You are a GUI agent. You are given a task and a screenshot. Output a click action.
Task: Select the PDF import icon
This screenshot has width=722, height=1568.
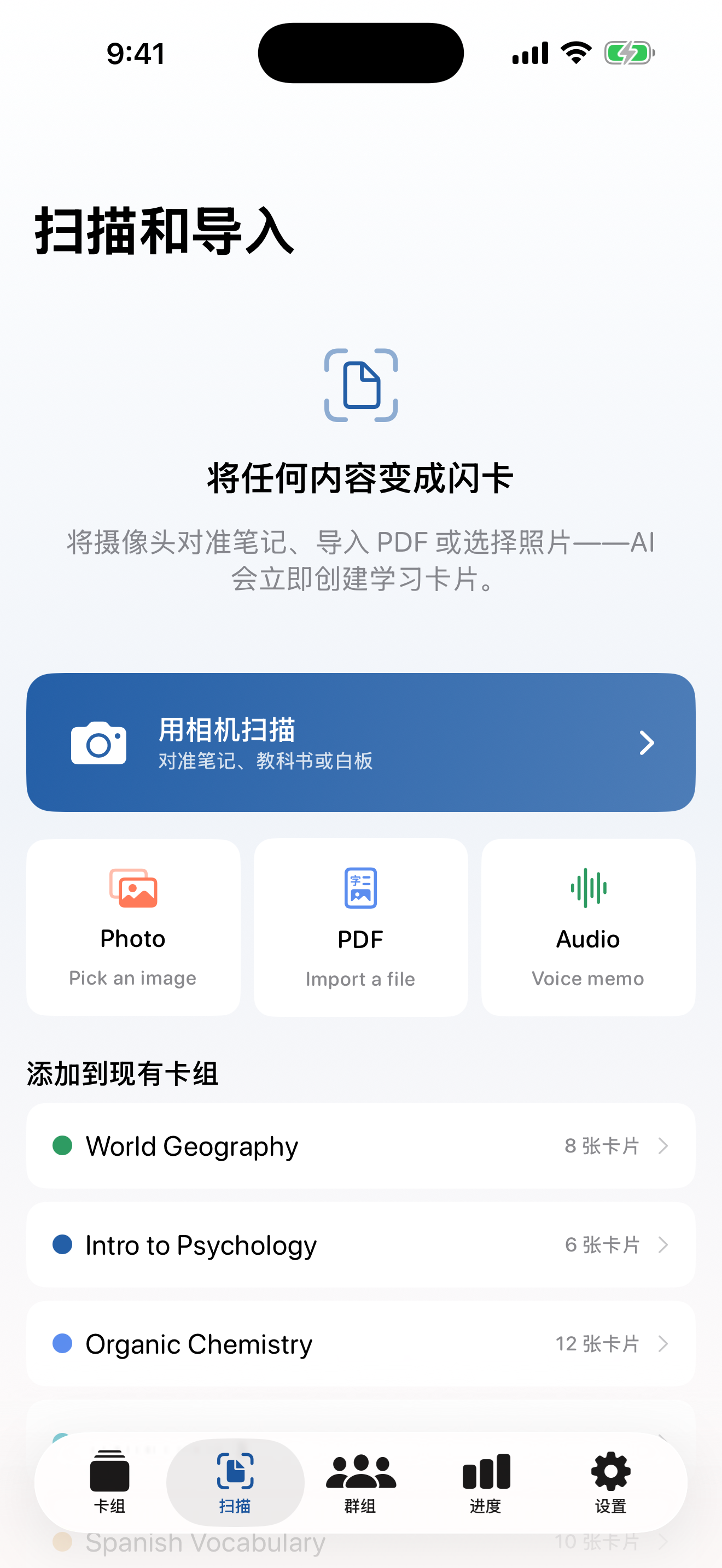(x=360, y=888)
